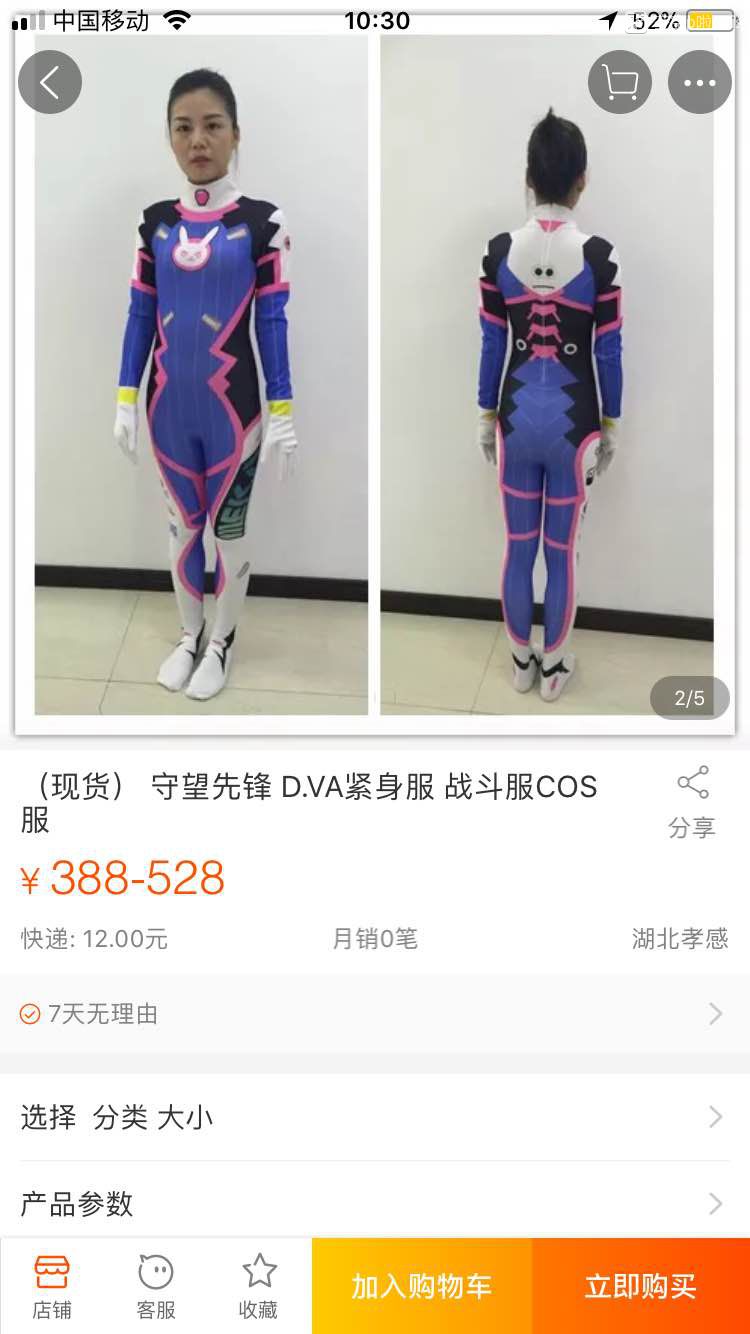Open the 7天无理由 guarantee row
Screen dimensions: 750x1334
click(375, 1014)
